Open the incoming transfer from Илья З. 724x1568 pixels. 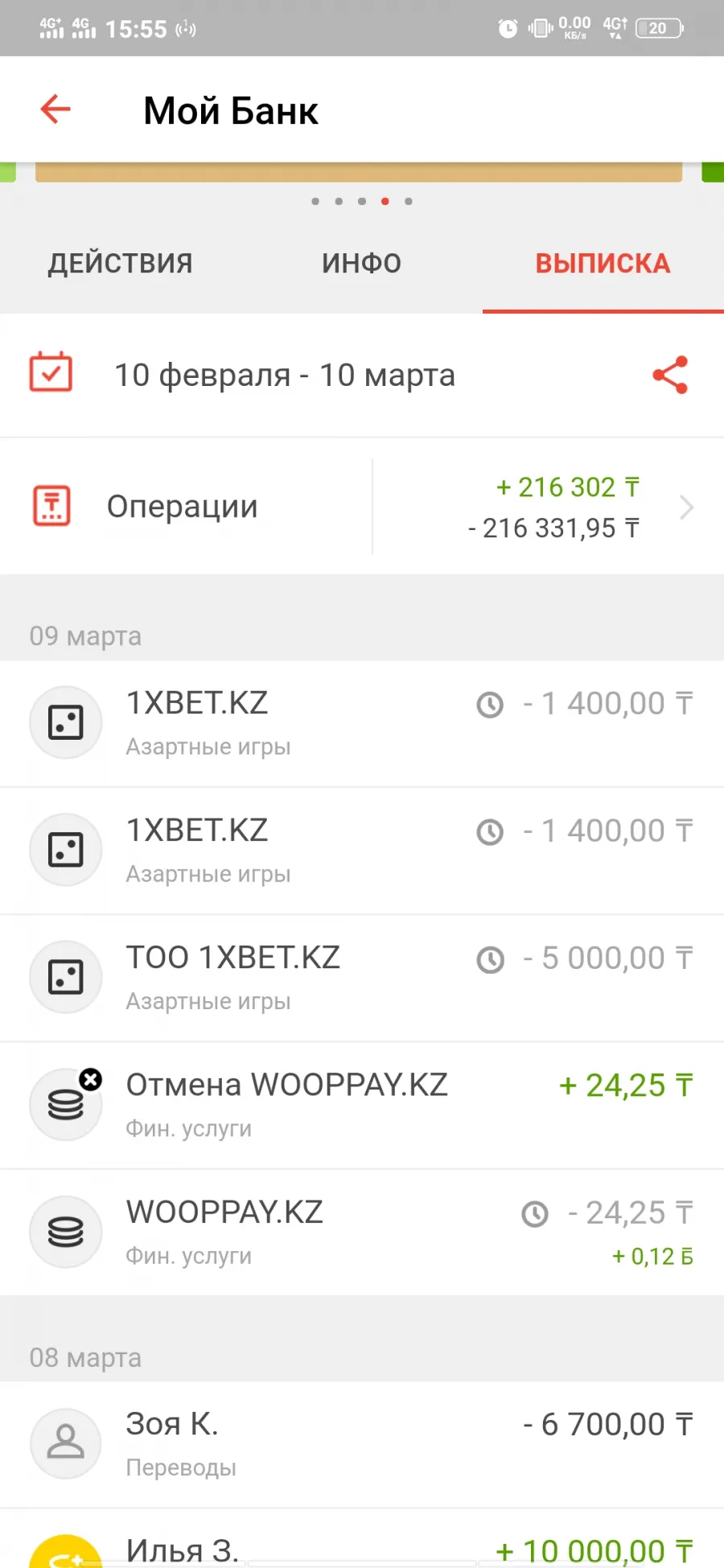coord(362,1539)
